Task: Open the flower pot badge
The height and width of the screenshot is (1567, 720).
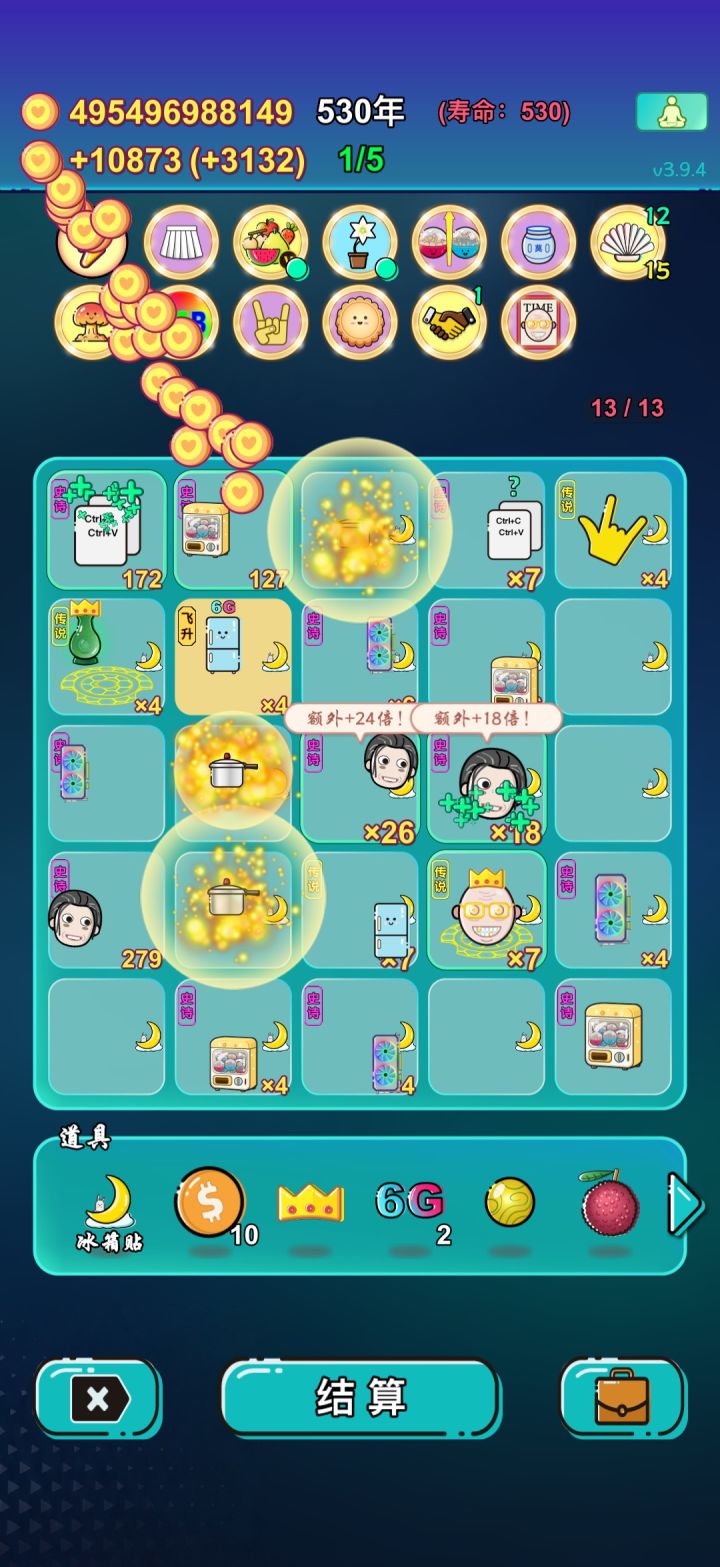Action: tap(360, 242)
